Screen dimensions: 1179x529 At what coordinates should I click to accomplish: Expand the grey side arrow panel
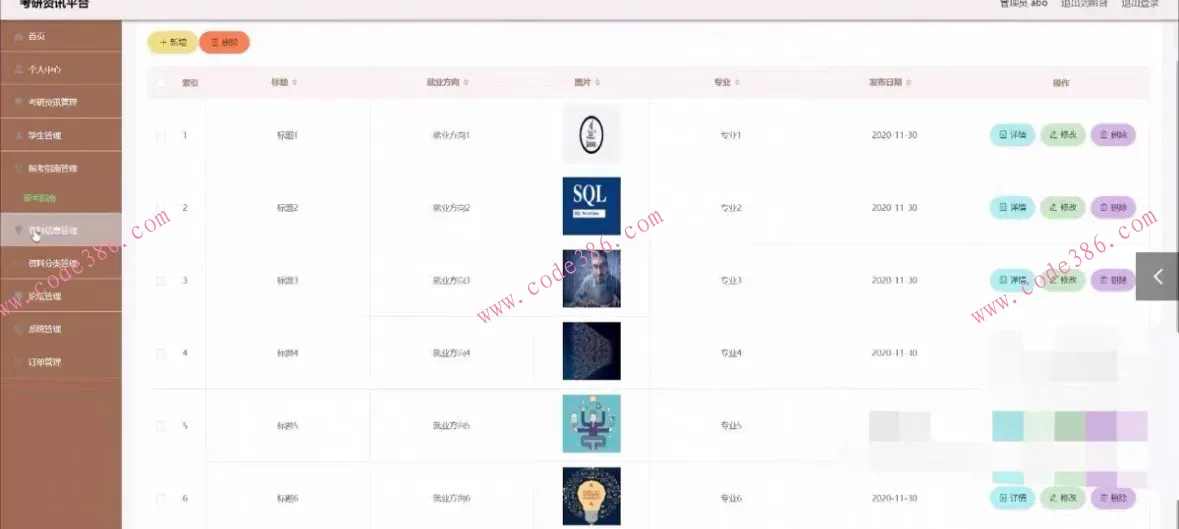(1157, 276)
